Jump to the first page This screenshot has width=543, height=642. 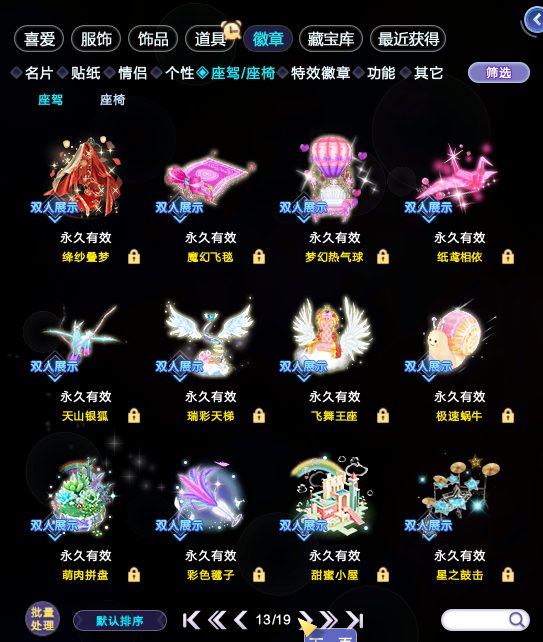[191, 620]
